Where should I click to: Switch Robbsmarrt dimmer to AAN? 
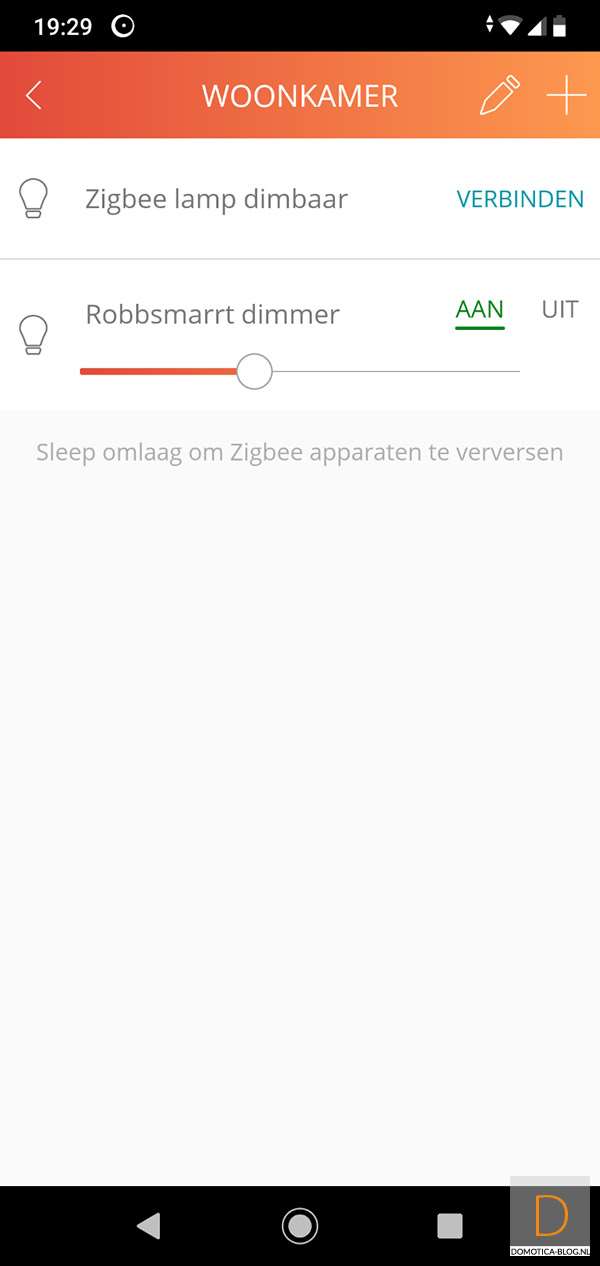coord(480,310)
